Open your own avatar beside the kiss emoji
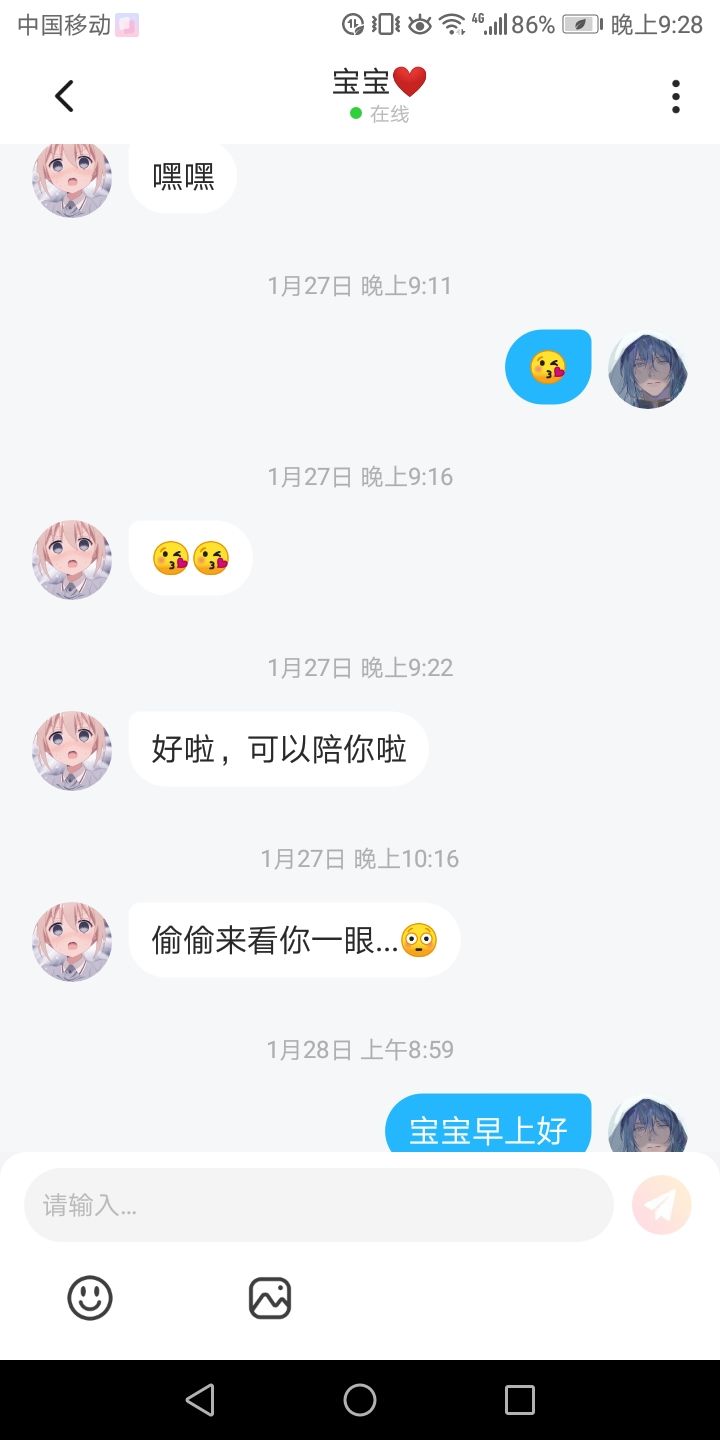Screen dimensions: 720x1440 coord(648,370)
